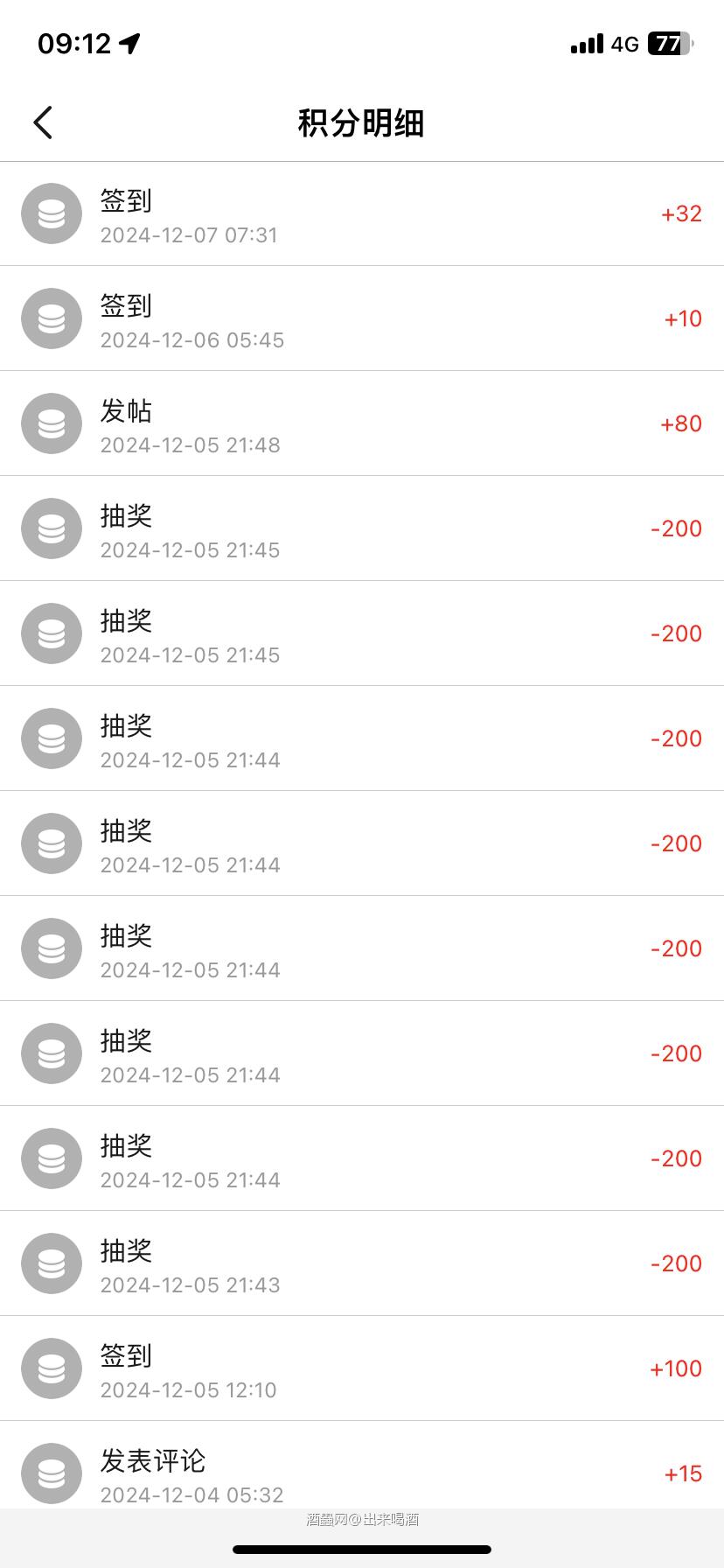Image resolution: width=724 pixels, height=1568 pixels.
Task: Tap the 4G network indicator
Action: coord(623,44)
